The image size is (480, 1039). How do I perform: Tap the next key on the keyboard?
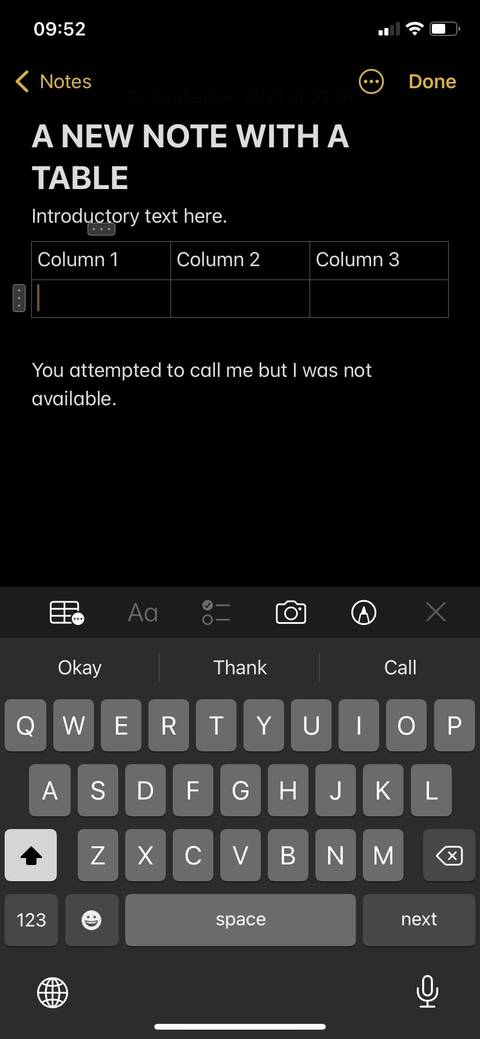click(x=419, y=920)
